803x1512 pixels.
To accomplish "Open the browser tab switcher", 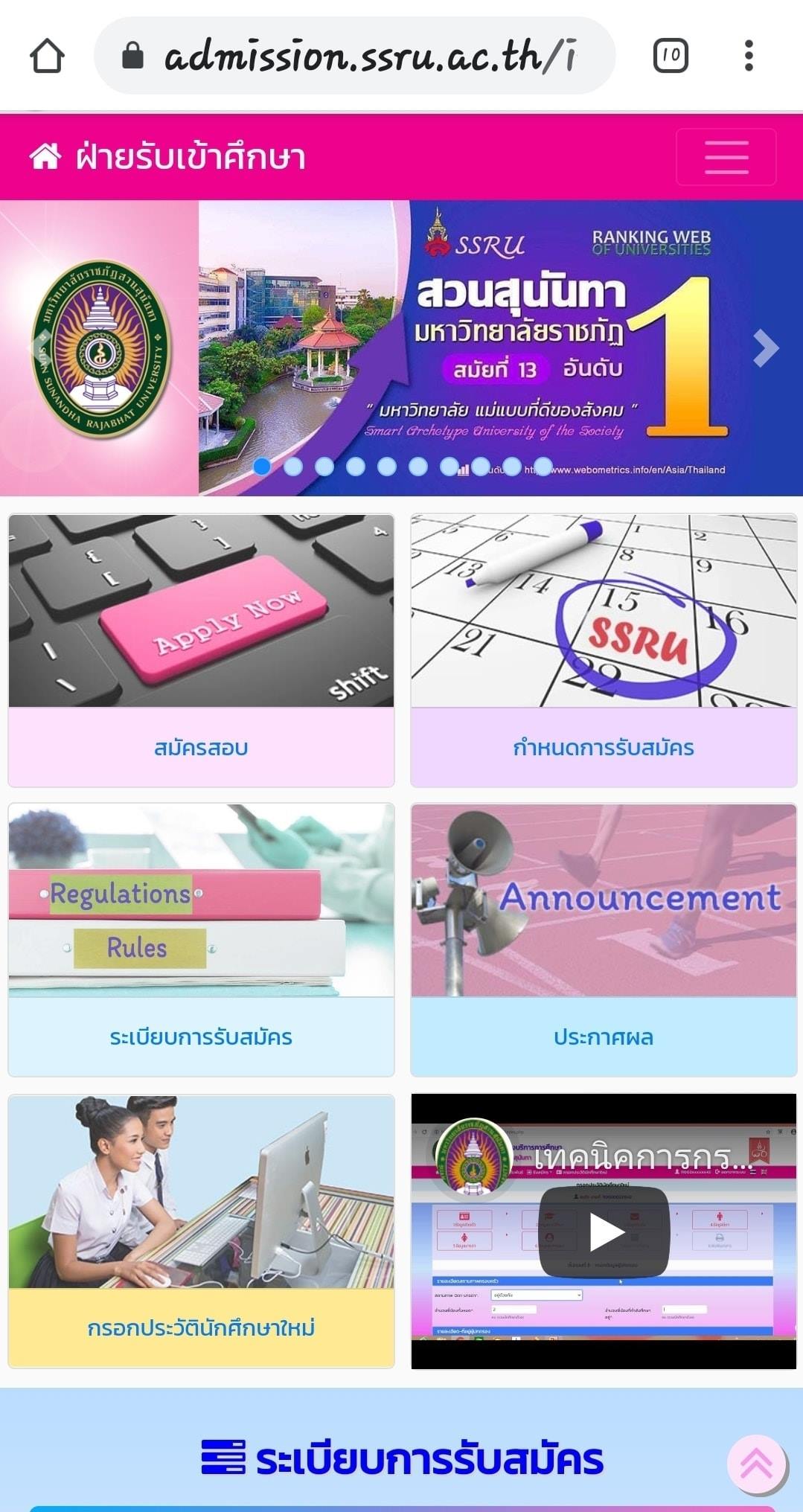I will tap(670, 56).
